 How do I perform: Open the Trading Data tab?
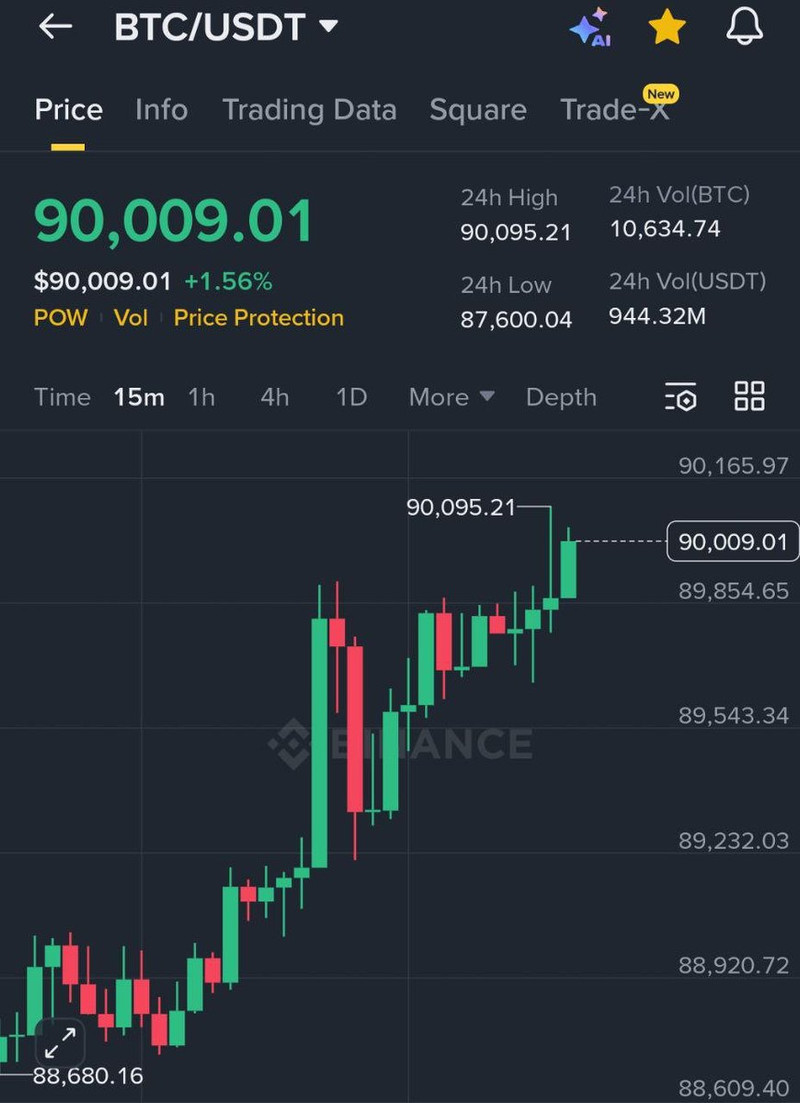(309, 110)
